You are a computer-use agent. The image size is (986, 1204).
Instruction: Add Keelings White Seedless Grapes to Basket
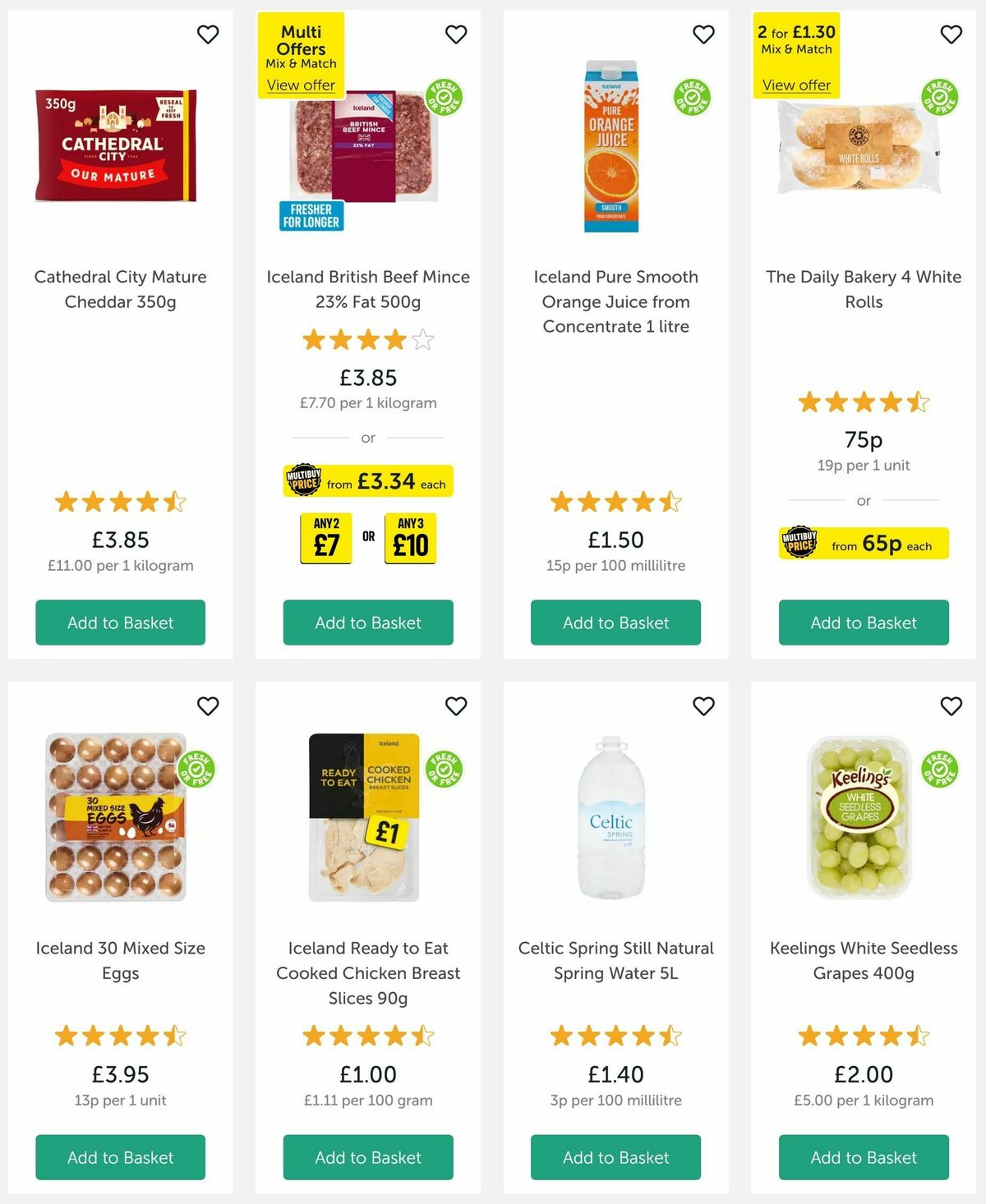864,1157
